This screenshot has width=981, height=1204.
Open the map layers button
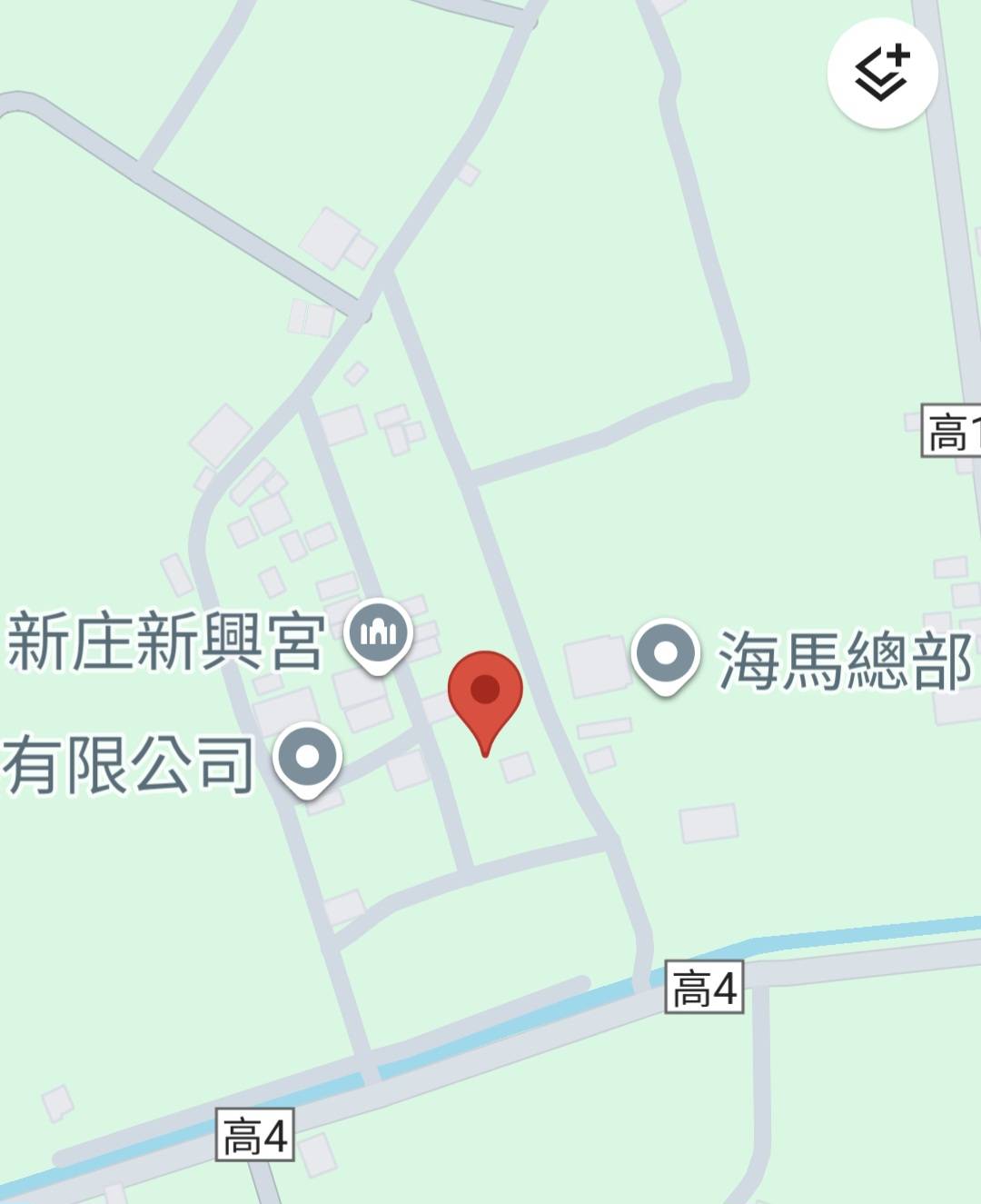pyautogui.click(x=882, y=73)
